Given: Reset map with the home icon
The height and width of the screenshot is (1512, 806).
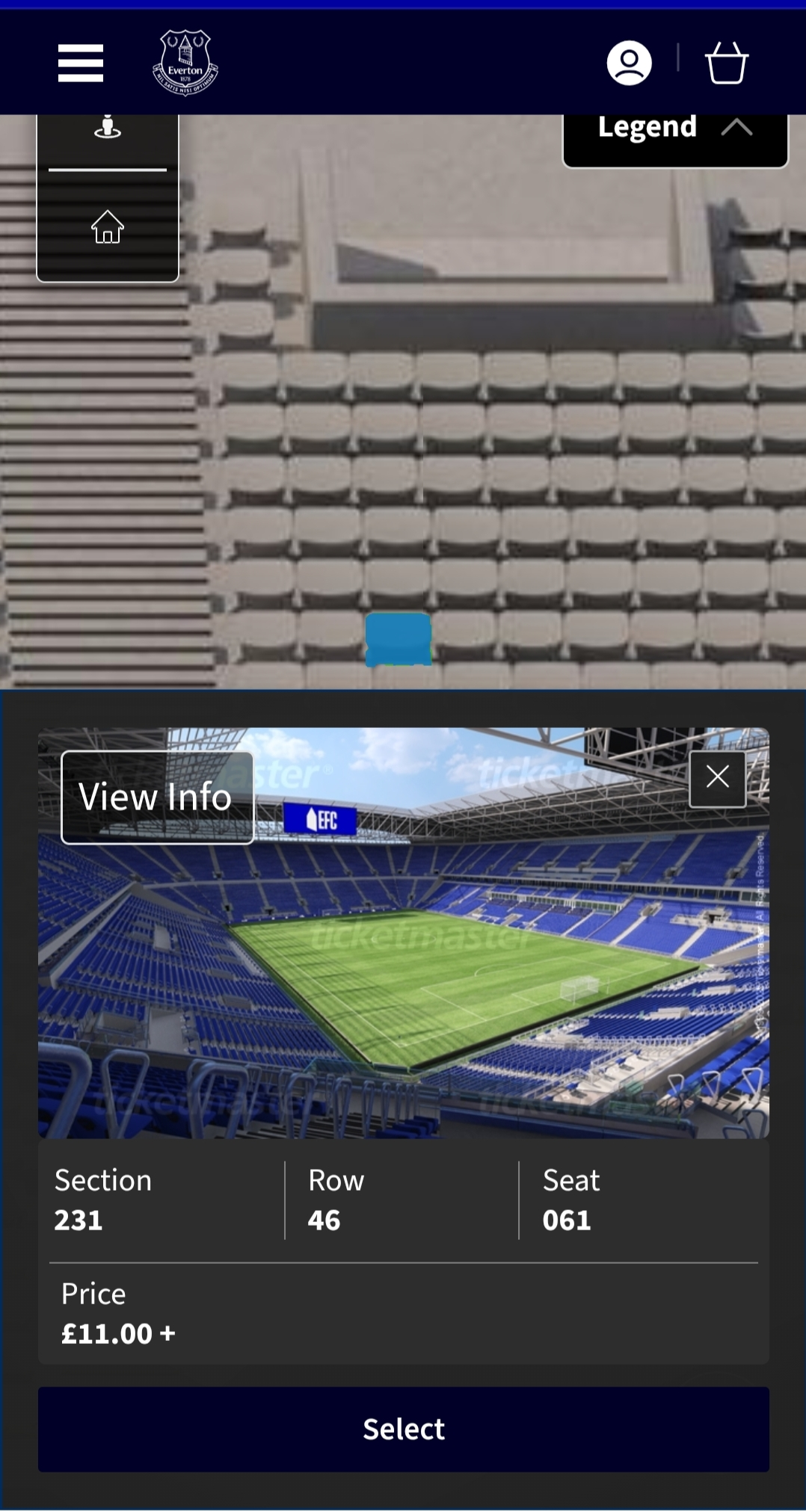Looking at the screenshot, I should coord(108,227).
